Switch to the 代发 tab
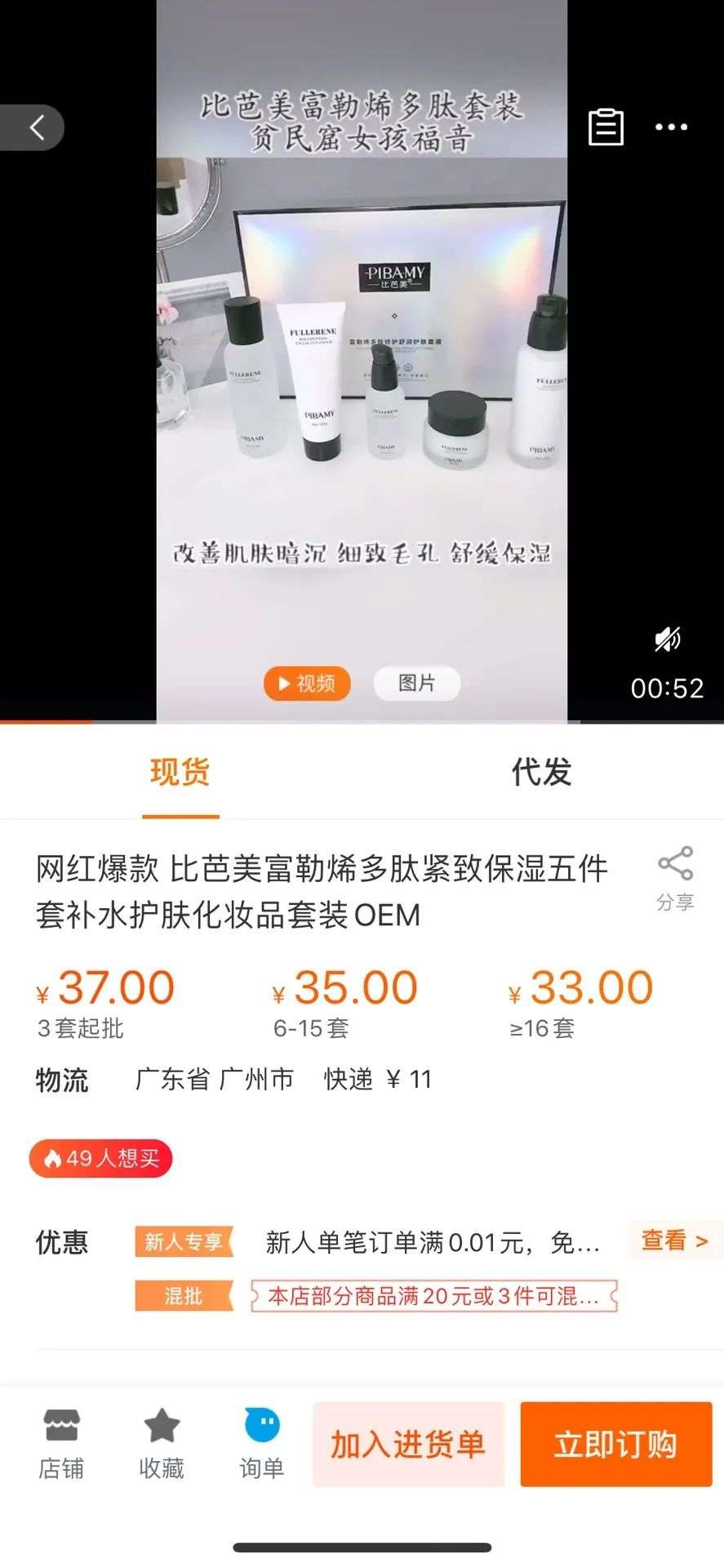This screenshot has height=1568, width=724. 541,773
